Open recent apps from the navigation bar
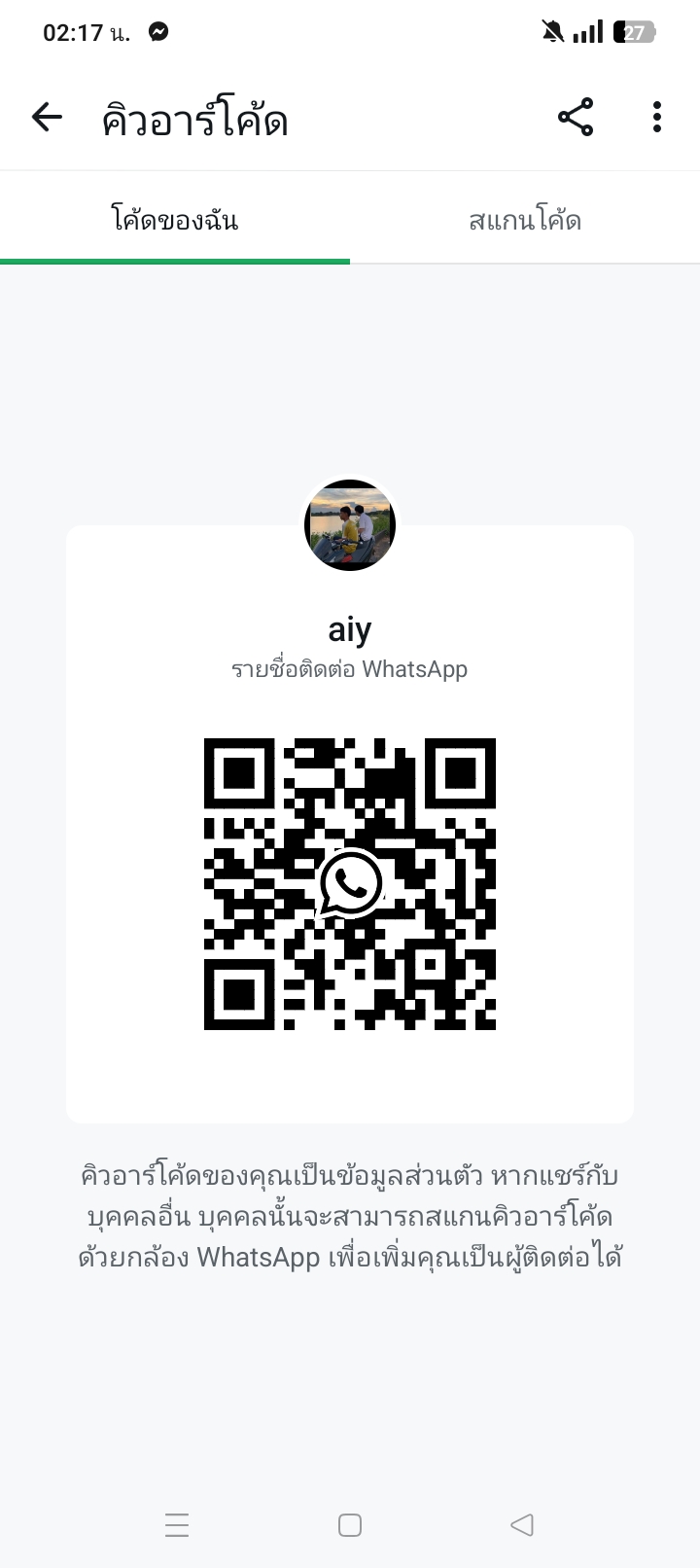700x1568 pixels. click(x=177, y=1525)
